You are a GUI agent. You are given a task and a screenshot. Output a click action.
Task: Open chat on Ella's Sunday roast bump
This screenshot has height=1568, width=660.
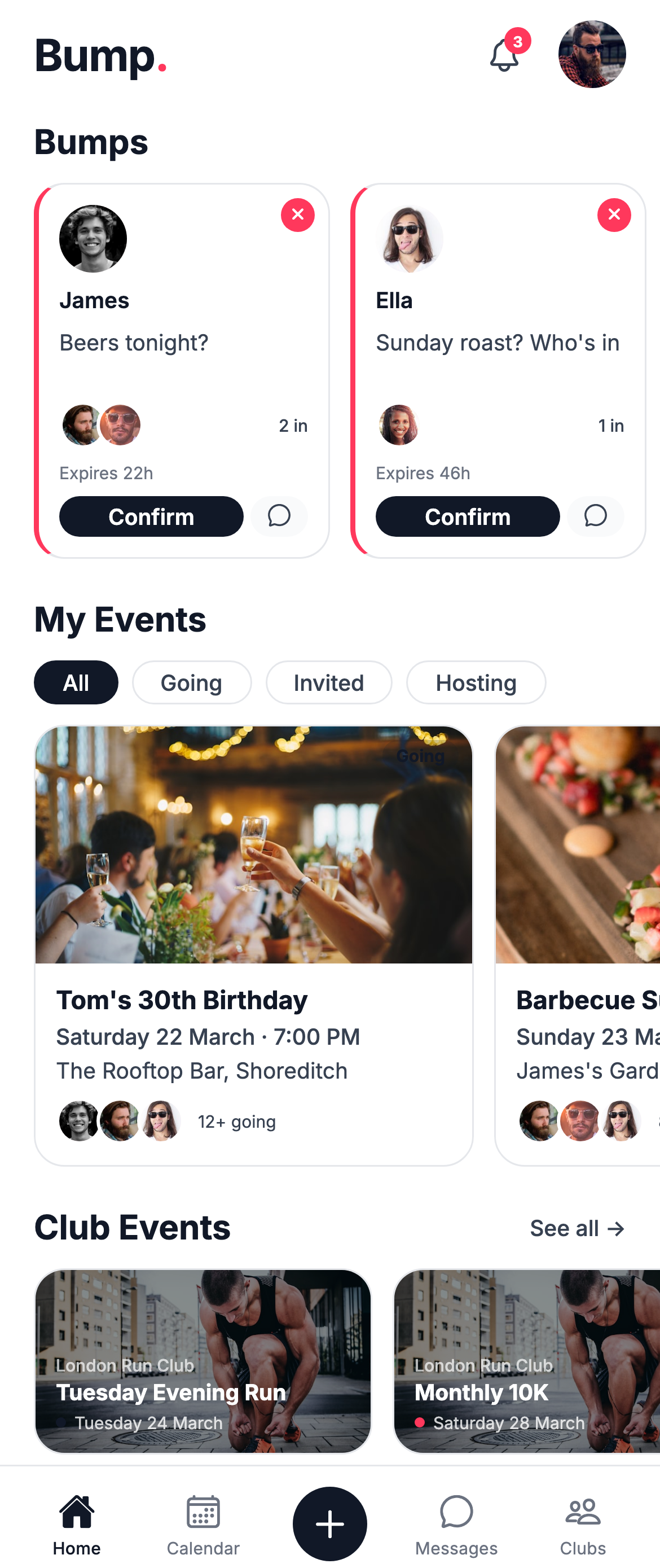(595, 516)
